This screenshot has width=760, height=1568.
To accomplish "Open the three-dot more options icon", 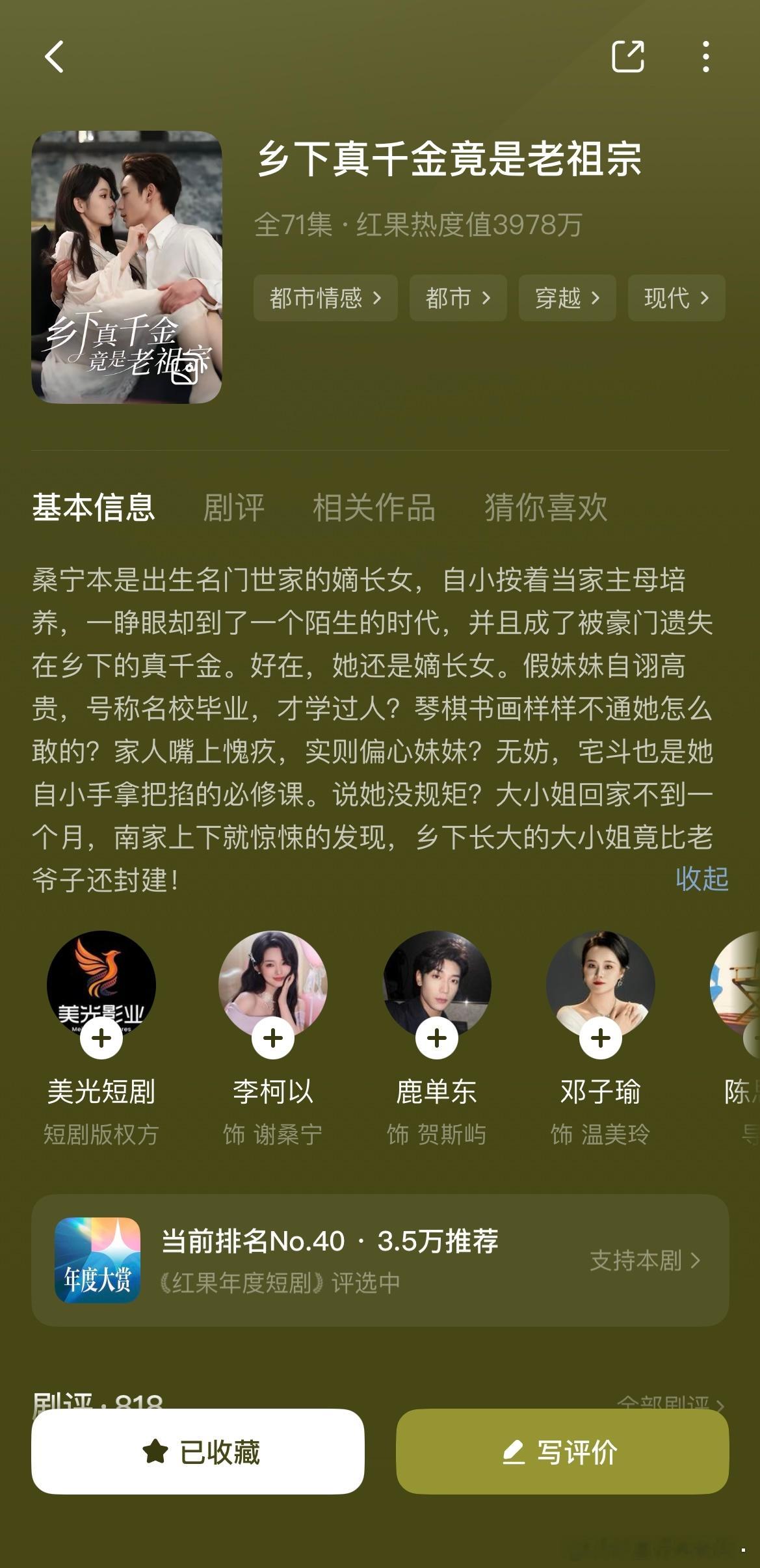I will pyautogui.click(x=705, y=57).
